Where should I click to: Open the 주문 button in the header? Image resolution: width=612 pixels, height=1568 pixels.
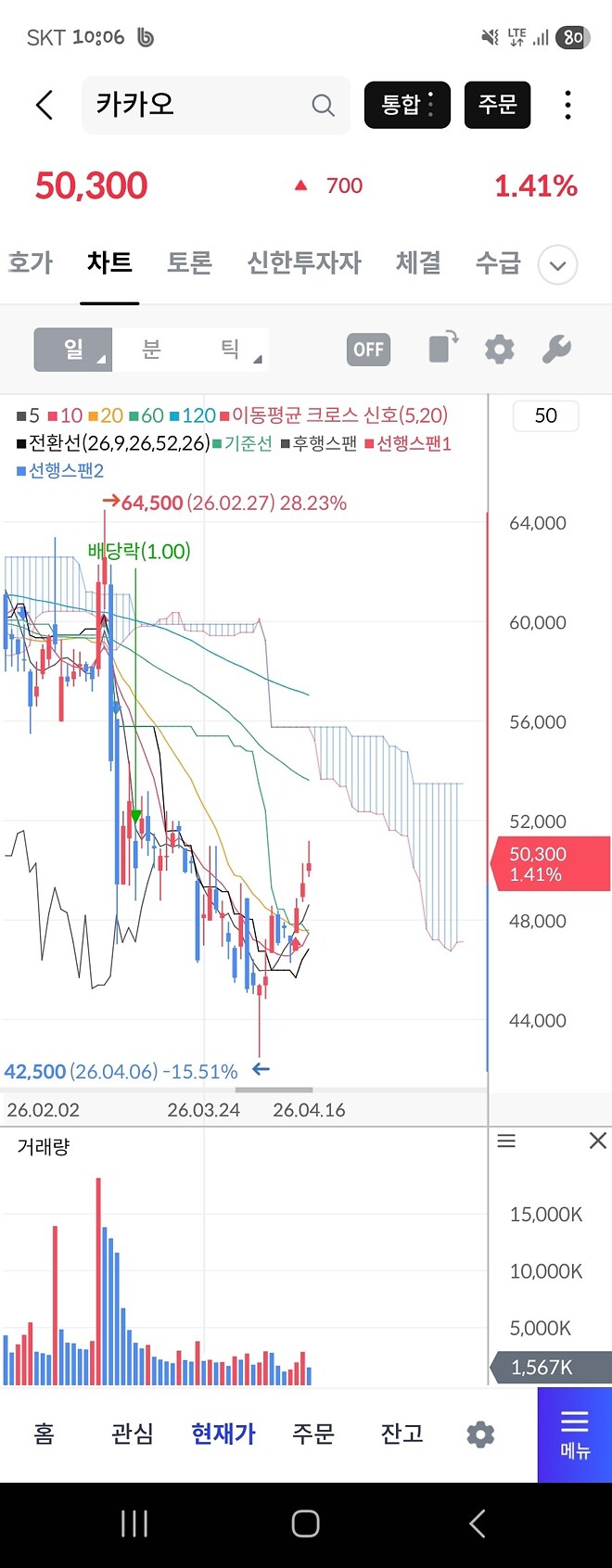[497, 105]
